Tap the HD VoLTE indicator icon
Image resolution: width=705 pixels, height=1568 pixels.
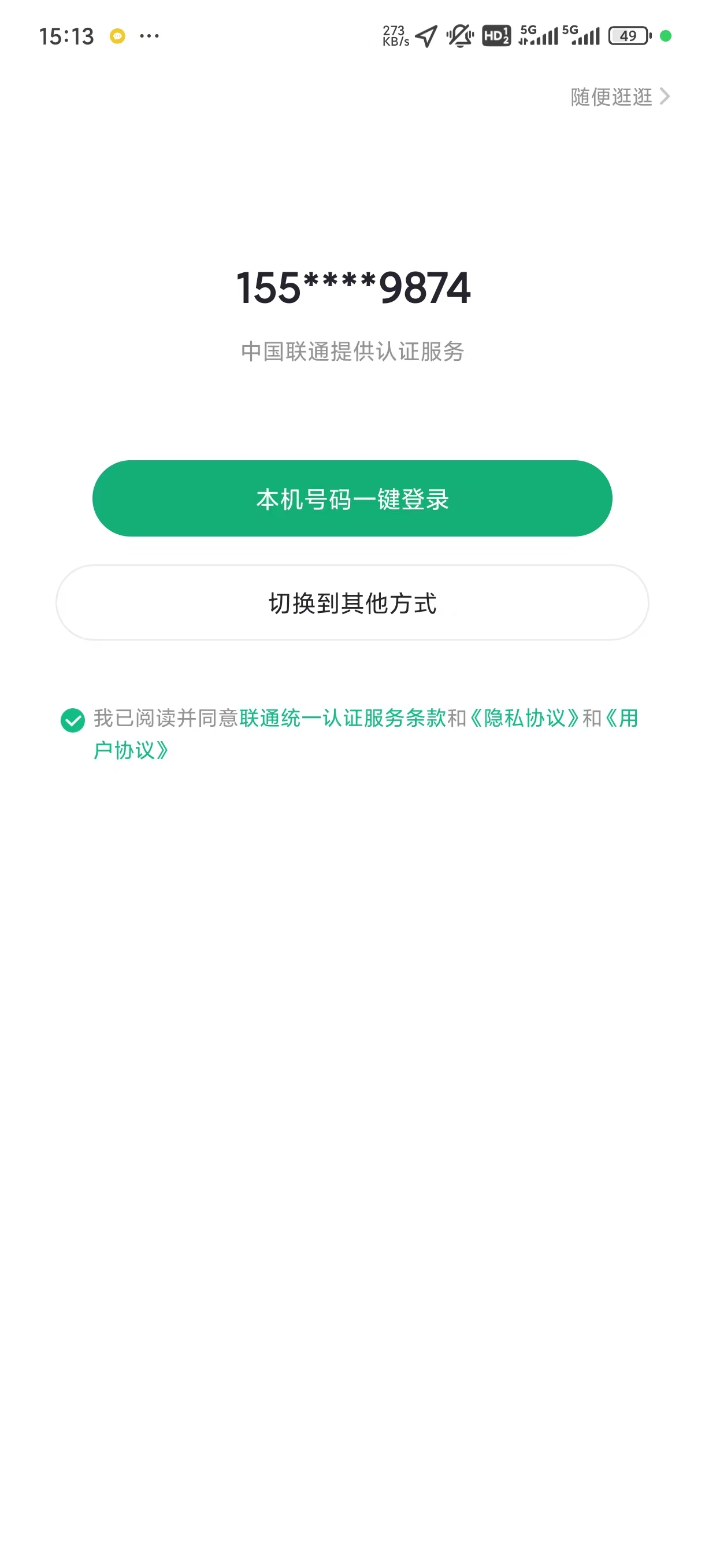coord(496,36)
